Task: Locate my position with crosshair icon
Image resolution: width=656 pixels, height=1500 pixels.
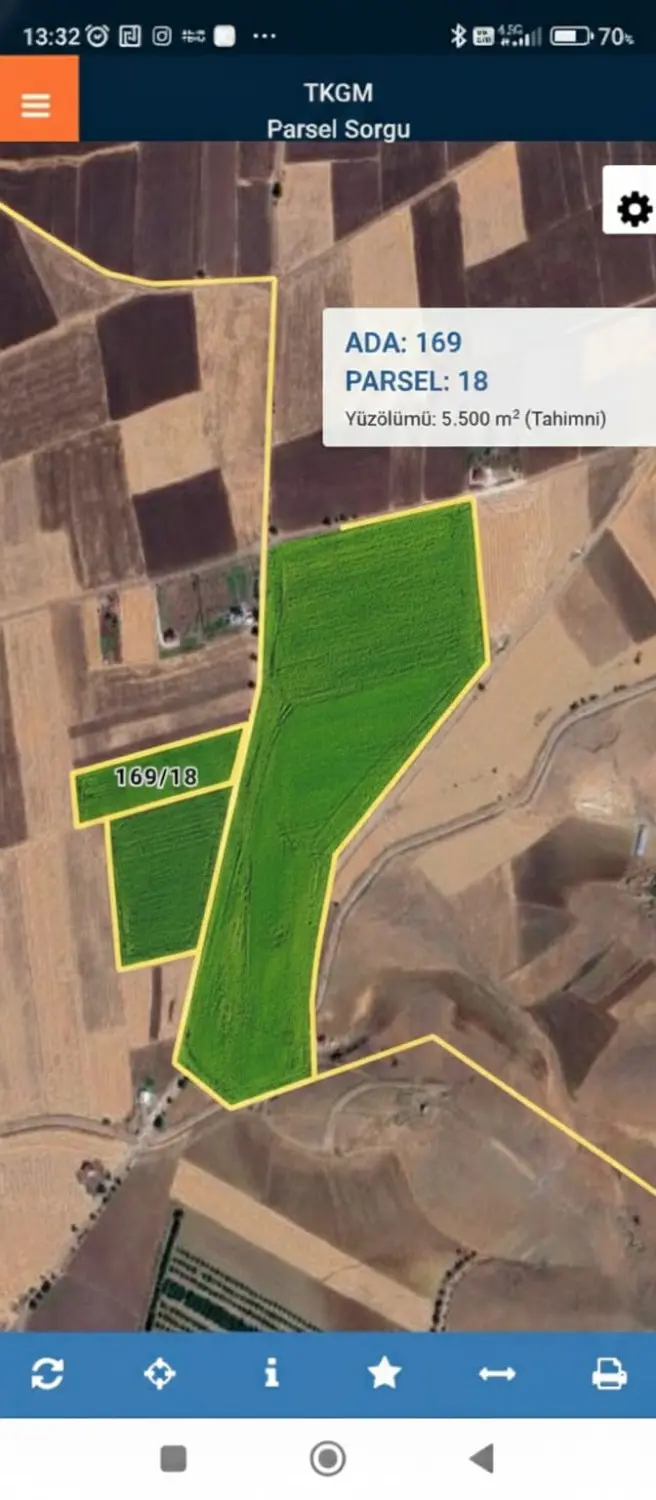Action: [159, 1374]
